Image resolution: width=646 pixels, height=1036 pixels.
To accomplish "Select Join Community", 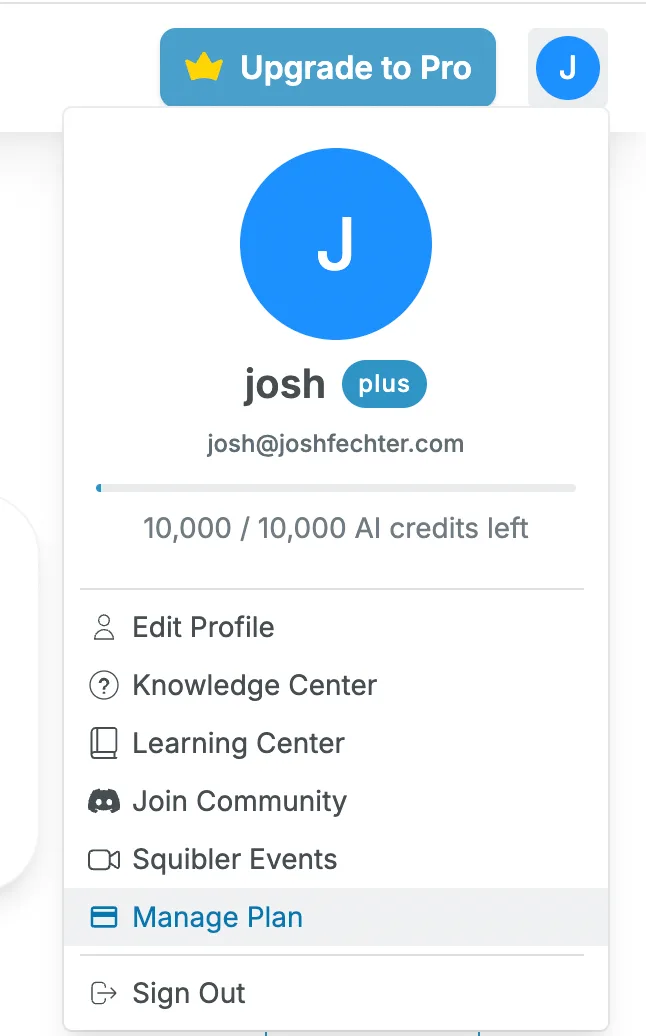I will pyautogui.click(x=239, y=802).
